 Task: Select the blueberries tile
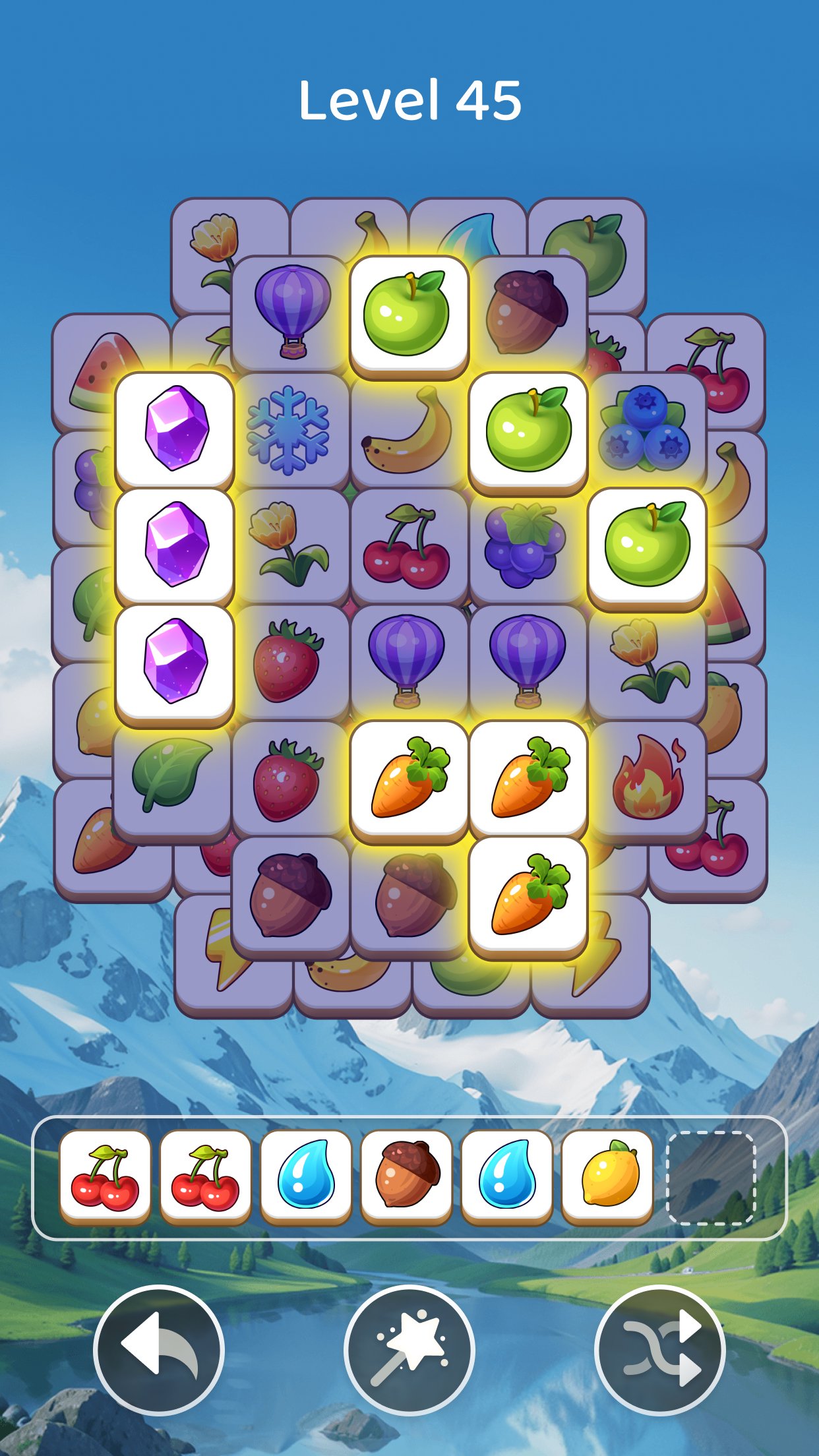[x=650, y=429]
